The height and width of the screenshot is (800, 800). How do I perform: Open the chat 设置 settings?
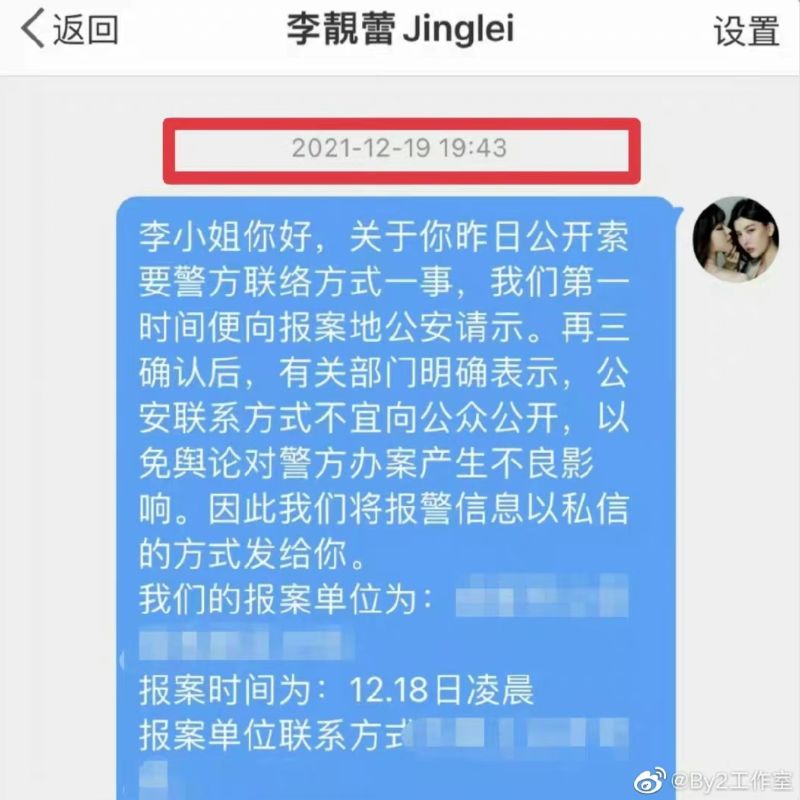coord(746,31)
